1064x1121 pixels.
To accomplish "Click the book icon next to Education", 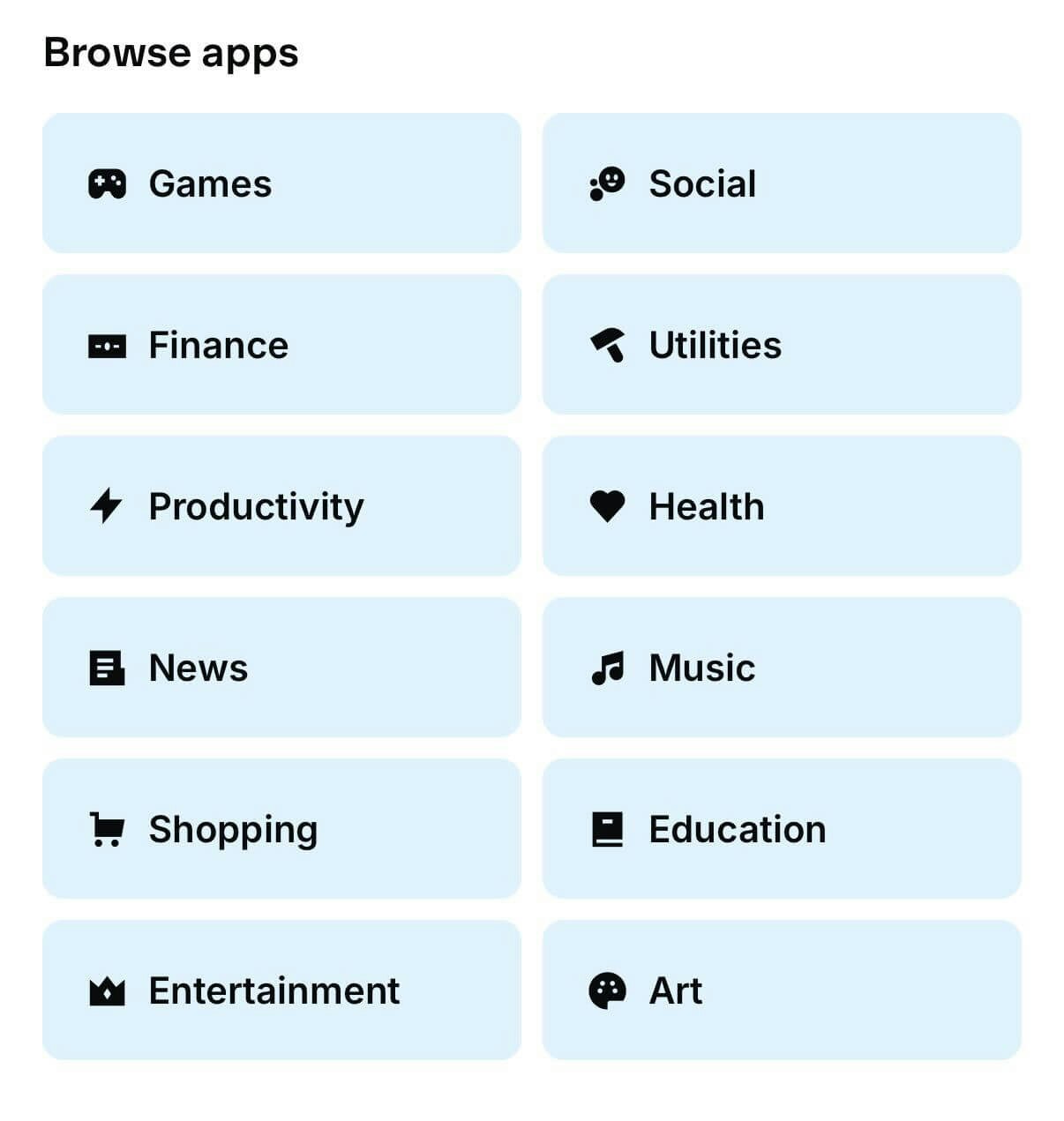I will (607, 829).
